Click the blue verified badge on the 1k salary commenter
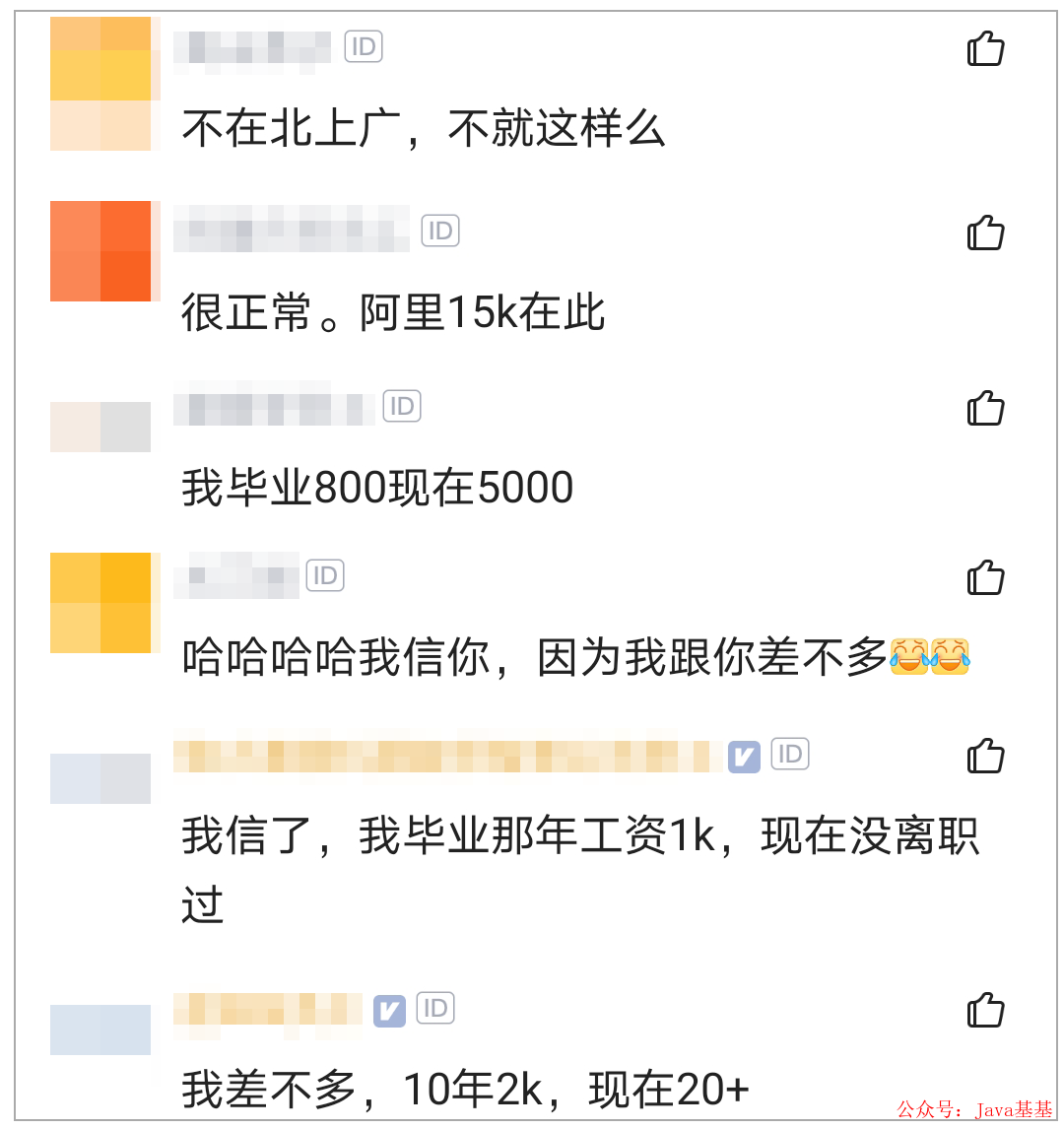1064x1129 pixels. click(x=745, y=755)
